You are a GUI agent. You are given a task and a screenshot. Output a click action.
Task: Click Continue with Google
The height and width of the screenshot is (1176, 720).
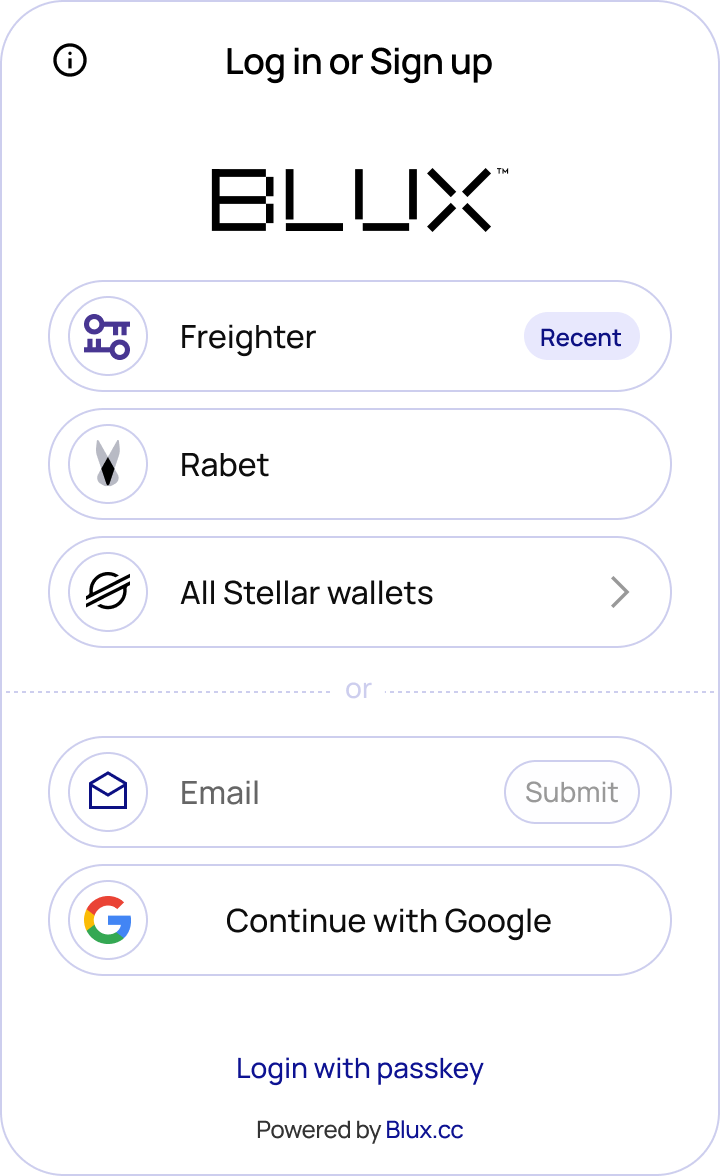(x=389, y=920)
